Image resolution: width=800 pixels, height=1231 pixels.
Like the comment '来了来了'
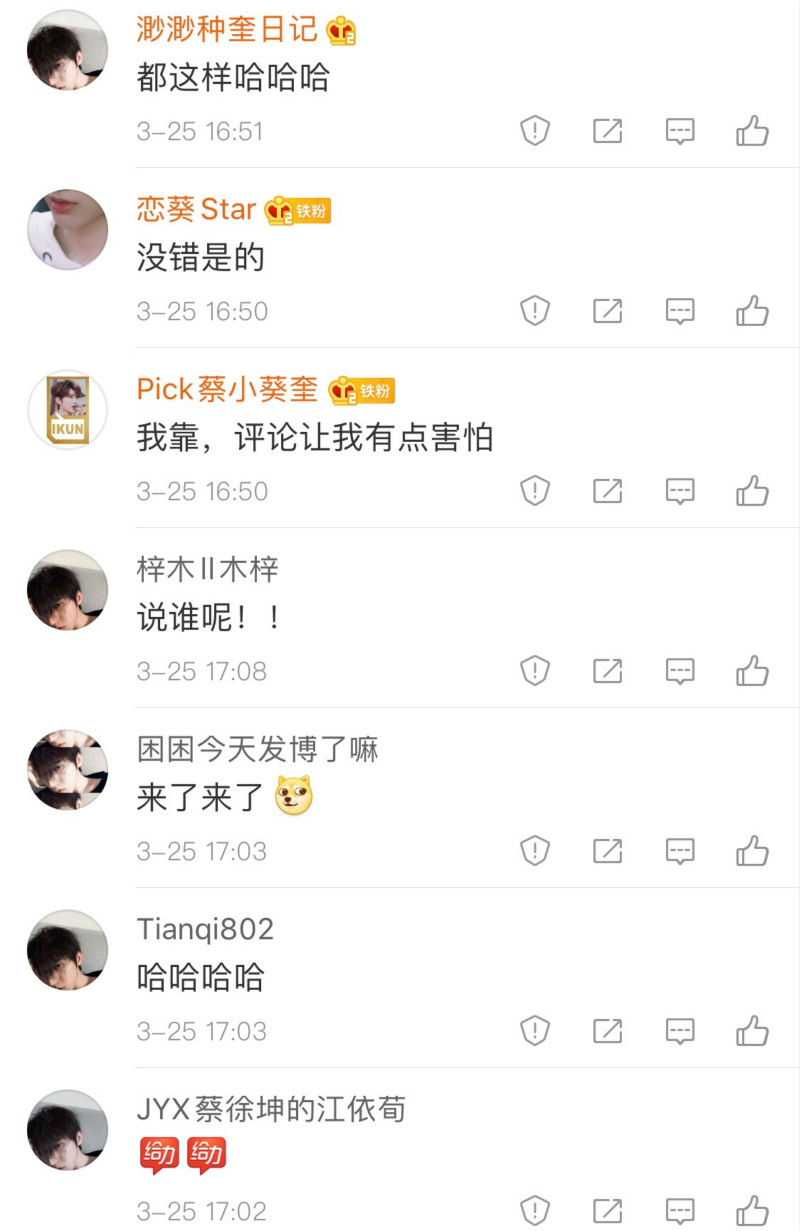(x=752, y=851)
